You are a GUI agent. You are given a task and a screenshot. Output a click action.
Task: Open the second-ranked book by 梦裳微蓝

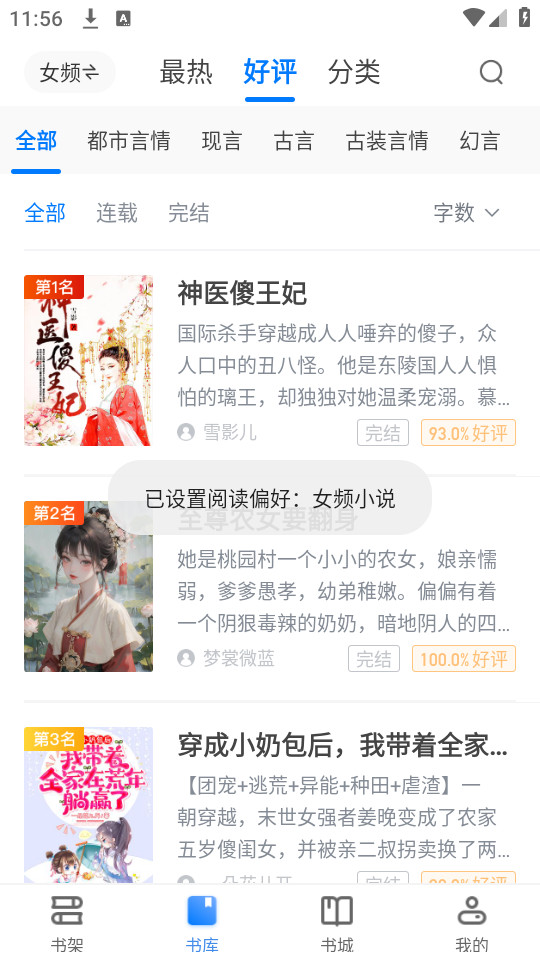(x=270, y=587)
